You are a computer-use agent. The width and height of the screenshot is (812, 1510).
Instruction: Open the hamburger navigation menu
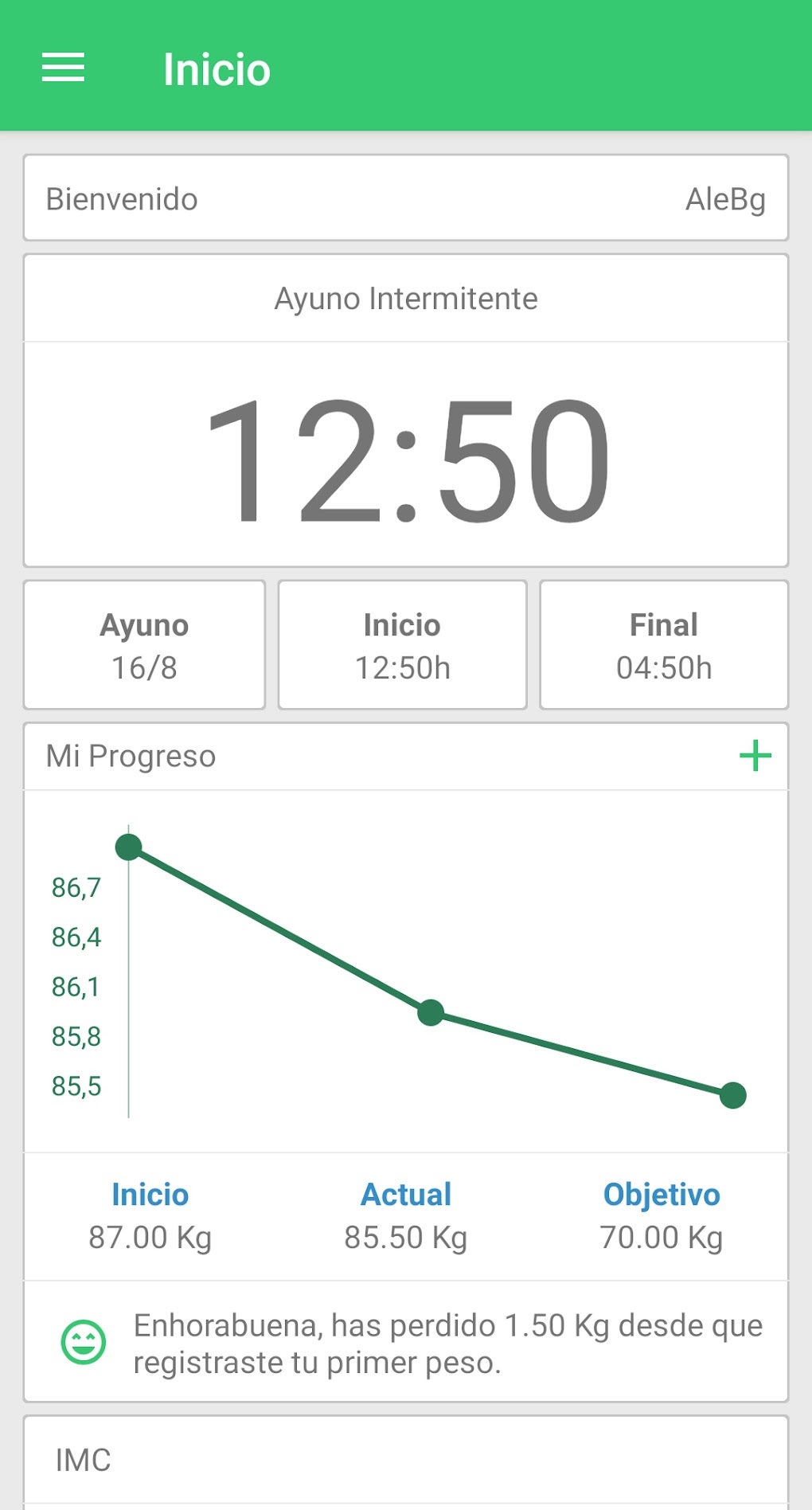click(x=63, y=68)
